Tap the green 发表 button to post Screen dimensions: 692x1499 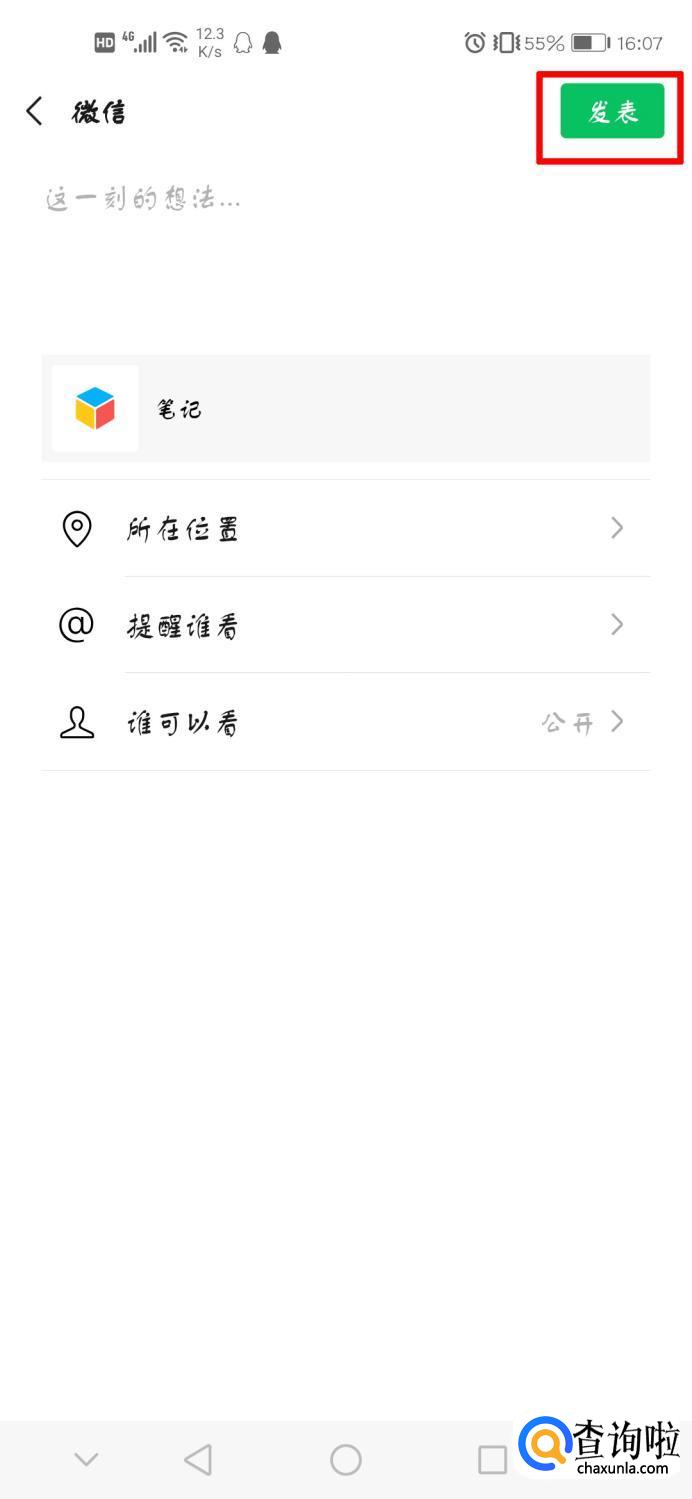point(612,111)
